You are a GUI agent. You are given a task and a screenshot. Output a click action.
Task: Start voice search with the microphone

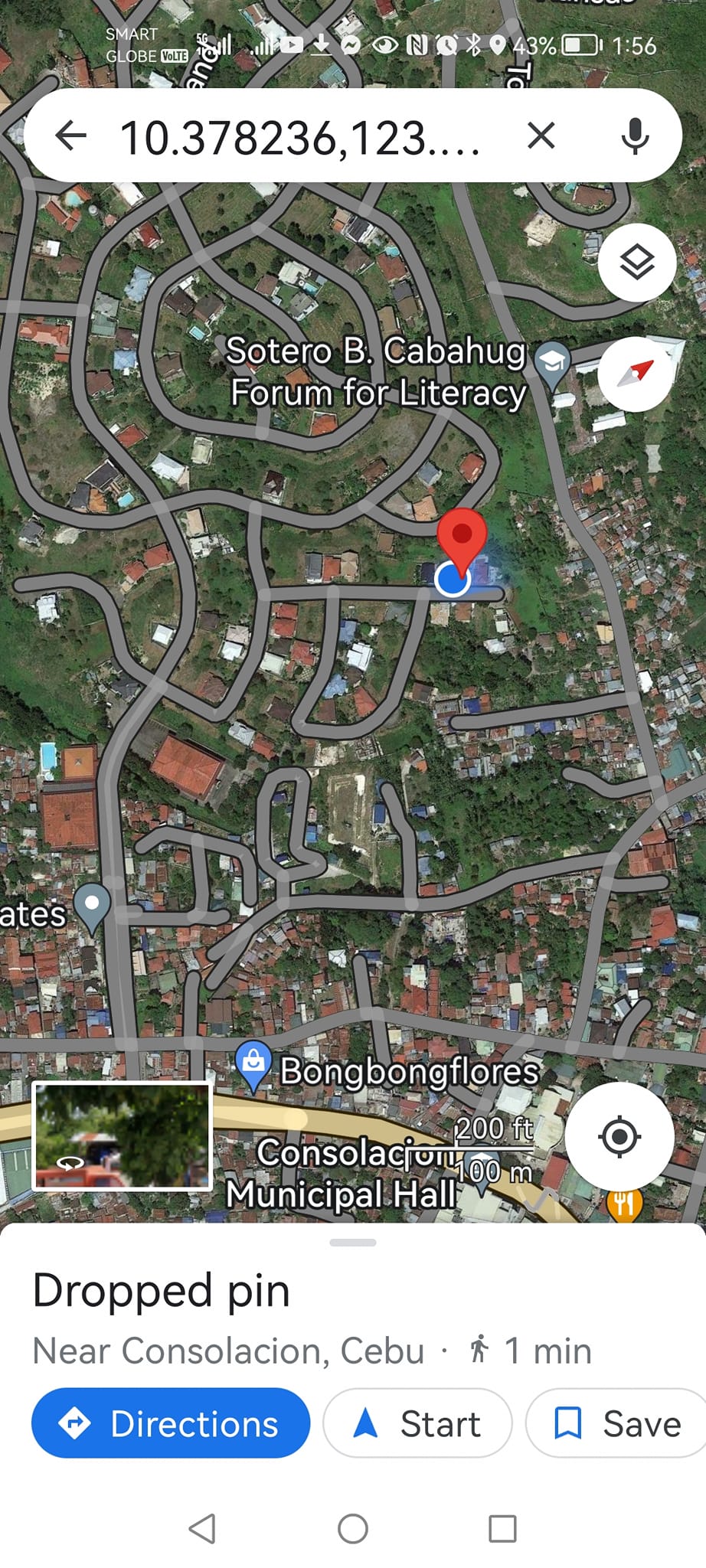[635, 136]
